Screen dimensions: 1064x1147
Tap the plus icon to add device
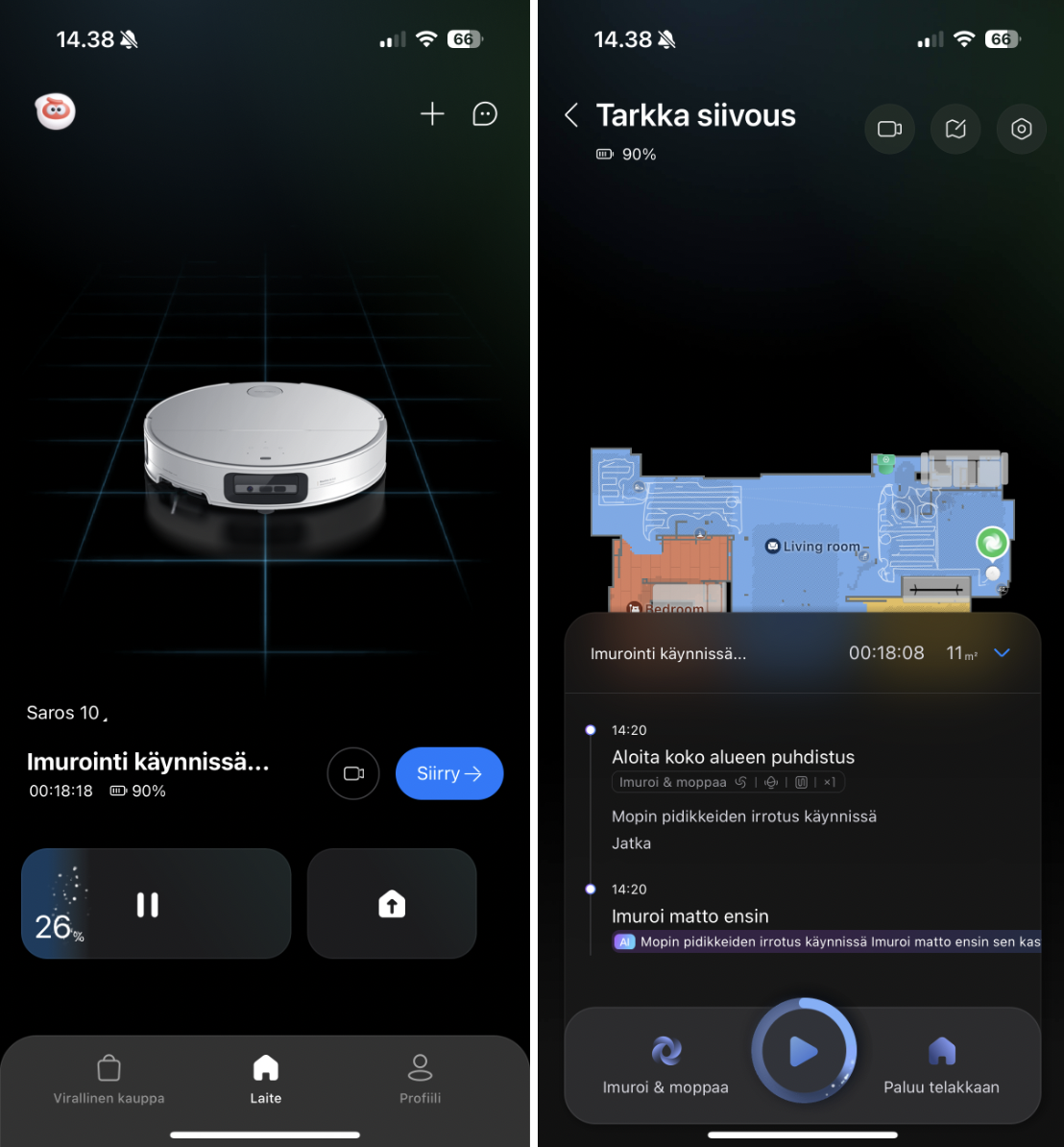(432, 114)
